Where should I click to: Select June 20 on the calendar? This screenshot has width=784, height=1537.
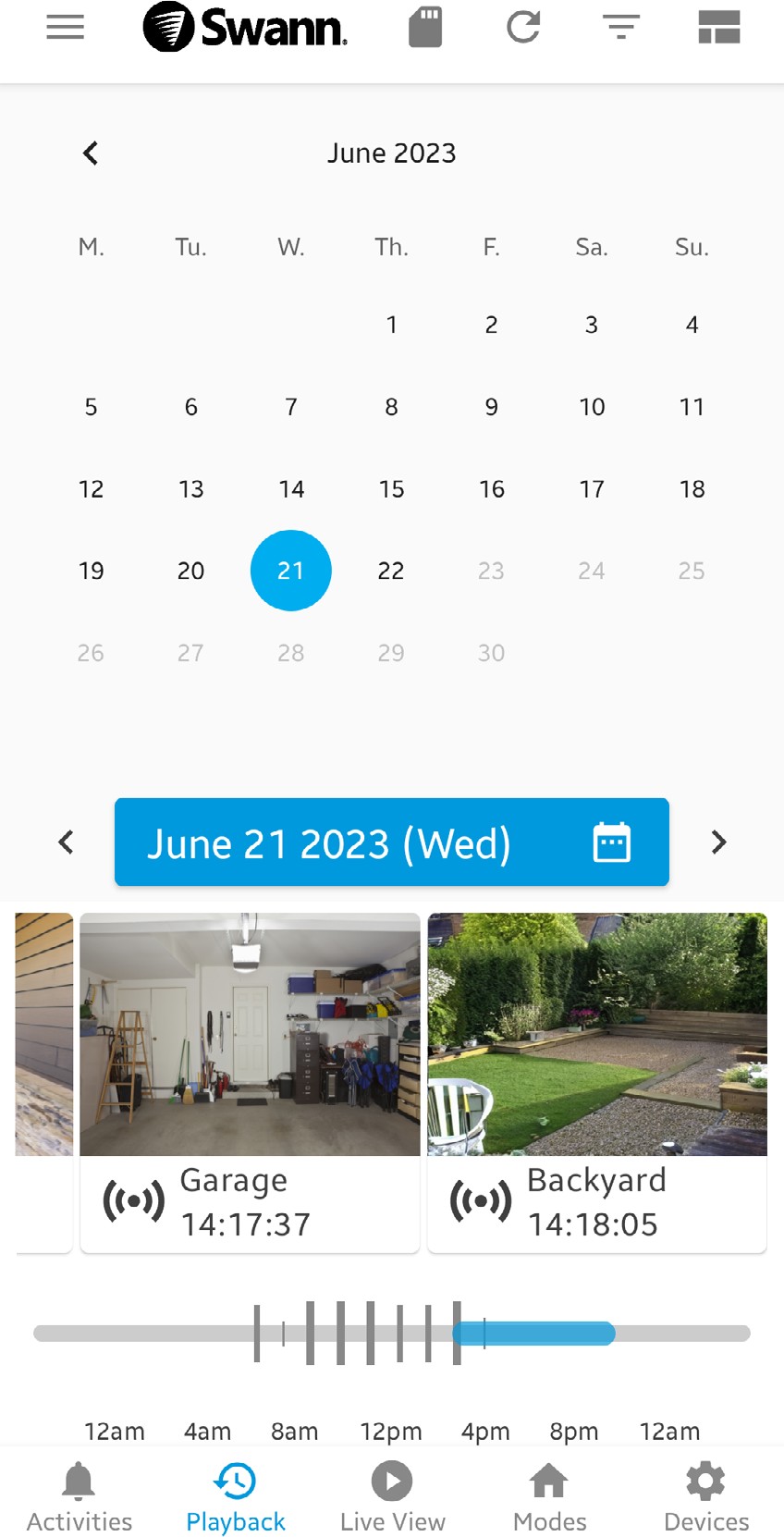(190, 571)
